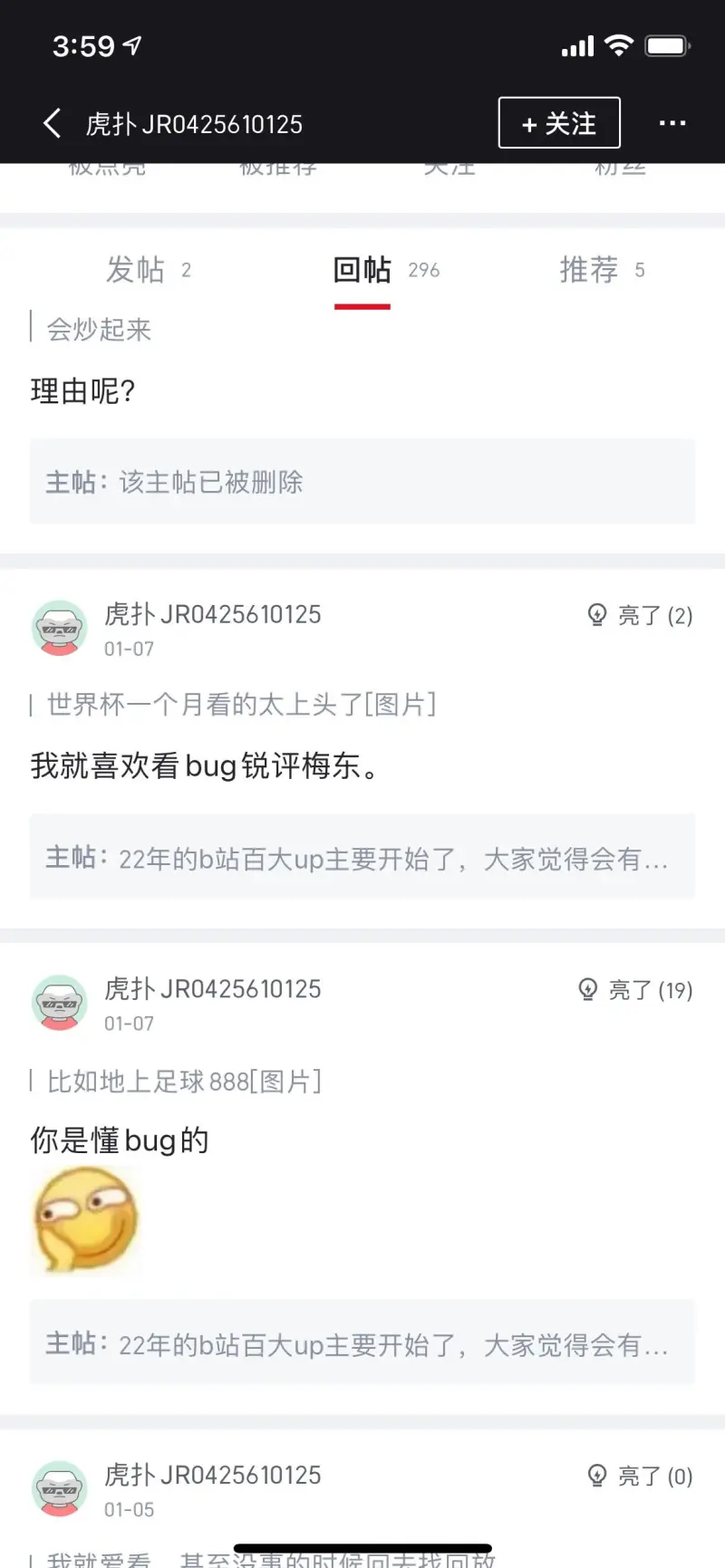Switch to the 发帖 tab

pos(148,270)
